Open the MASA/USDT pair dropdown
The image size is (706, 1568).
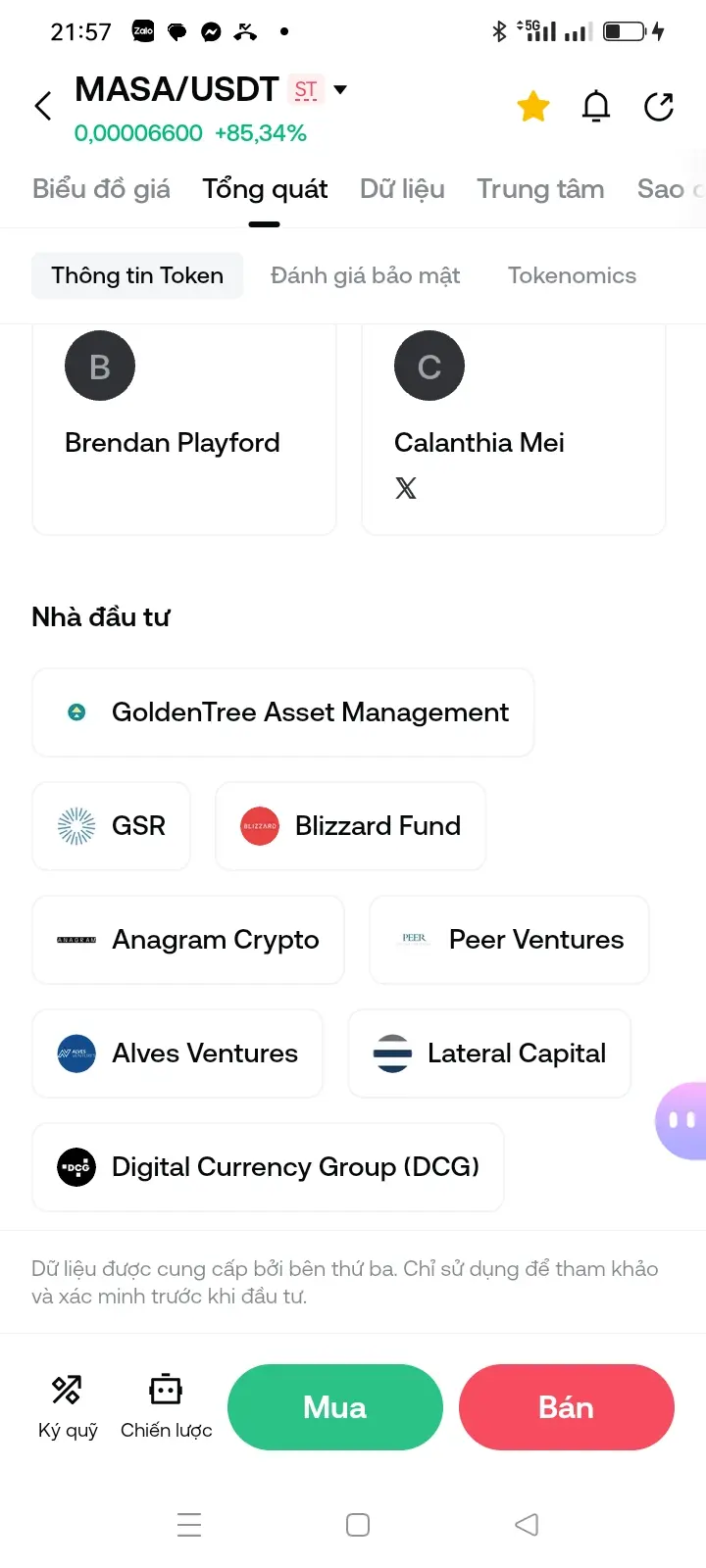[x=340, y=89]
